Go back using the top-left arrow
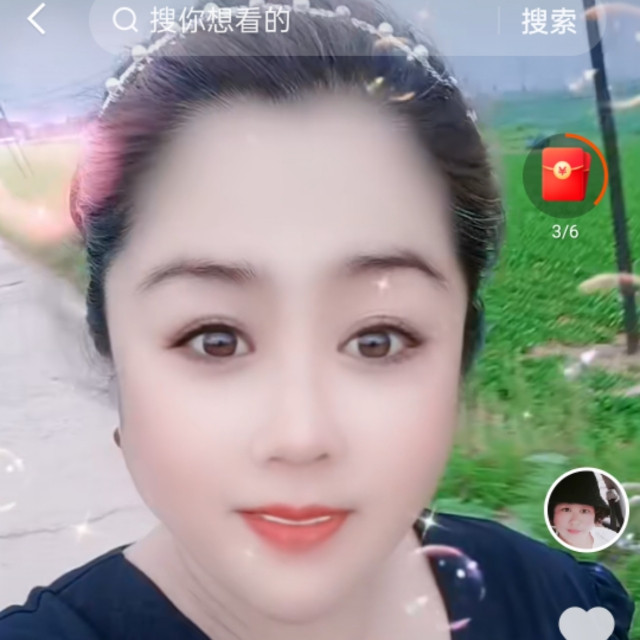The width and height of the screenshot is (640, 640). point(37,19)
